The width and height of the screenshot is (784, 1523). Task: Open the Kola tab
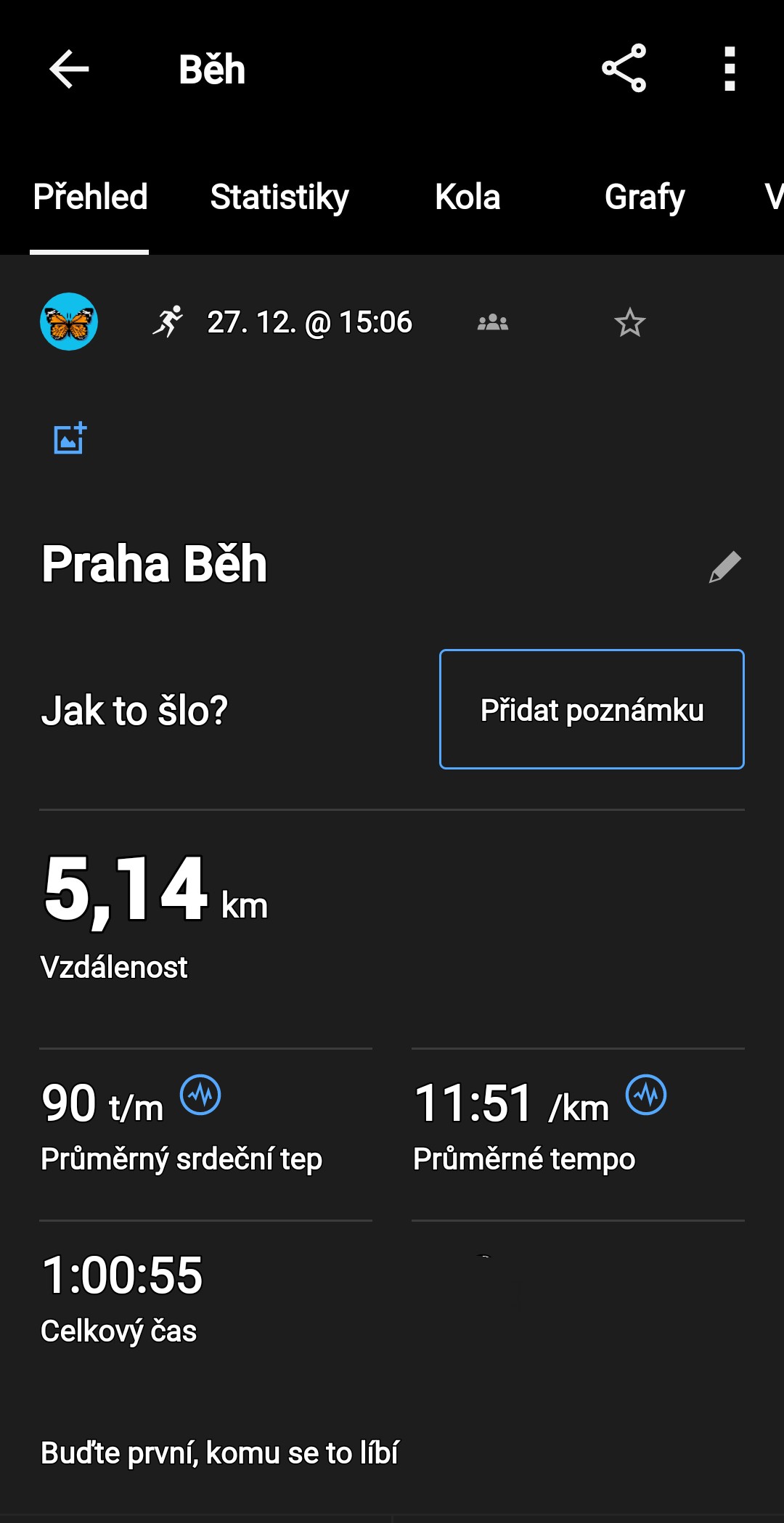coord(467,197)
